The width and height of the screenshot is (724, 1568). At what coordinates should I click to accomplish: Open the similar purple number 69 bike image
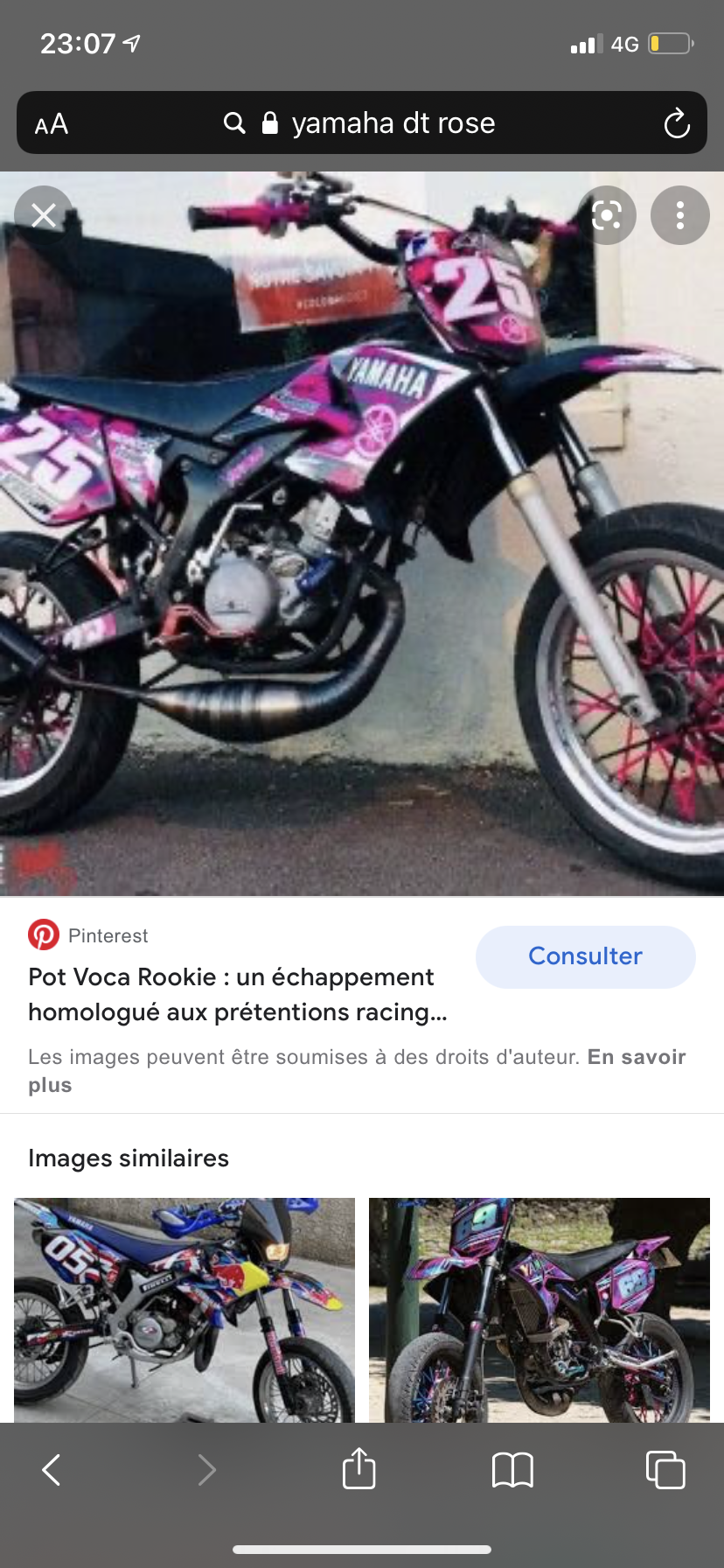540,1309
